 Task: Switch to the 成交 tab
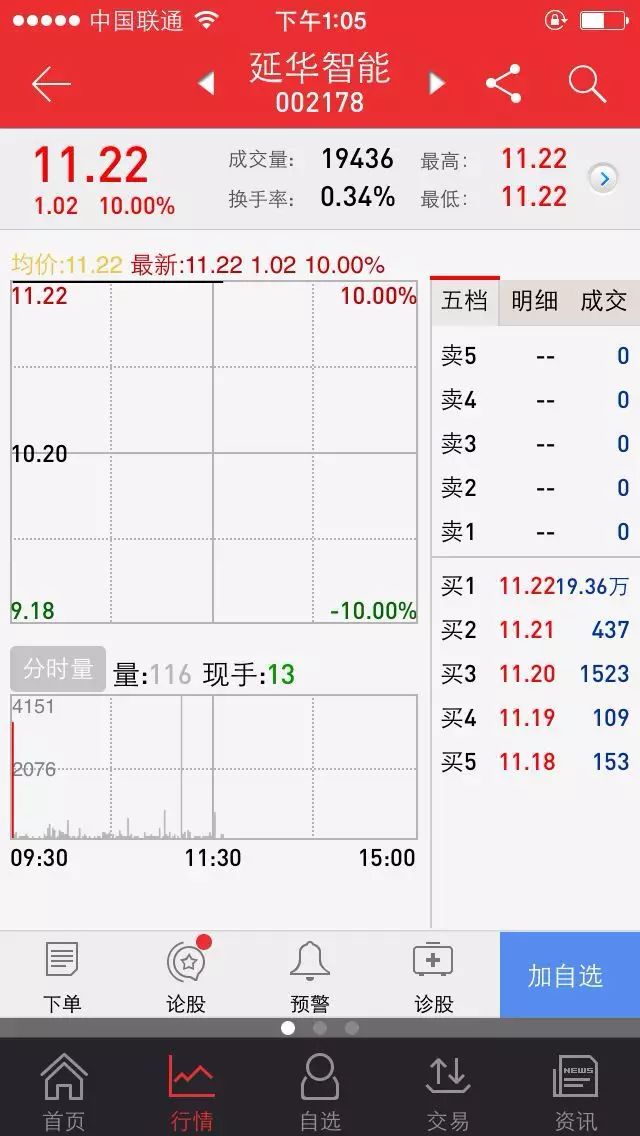coord(603,301)
